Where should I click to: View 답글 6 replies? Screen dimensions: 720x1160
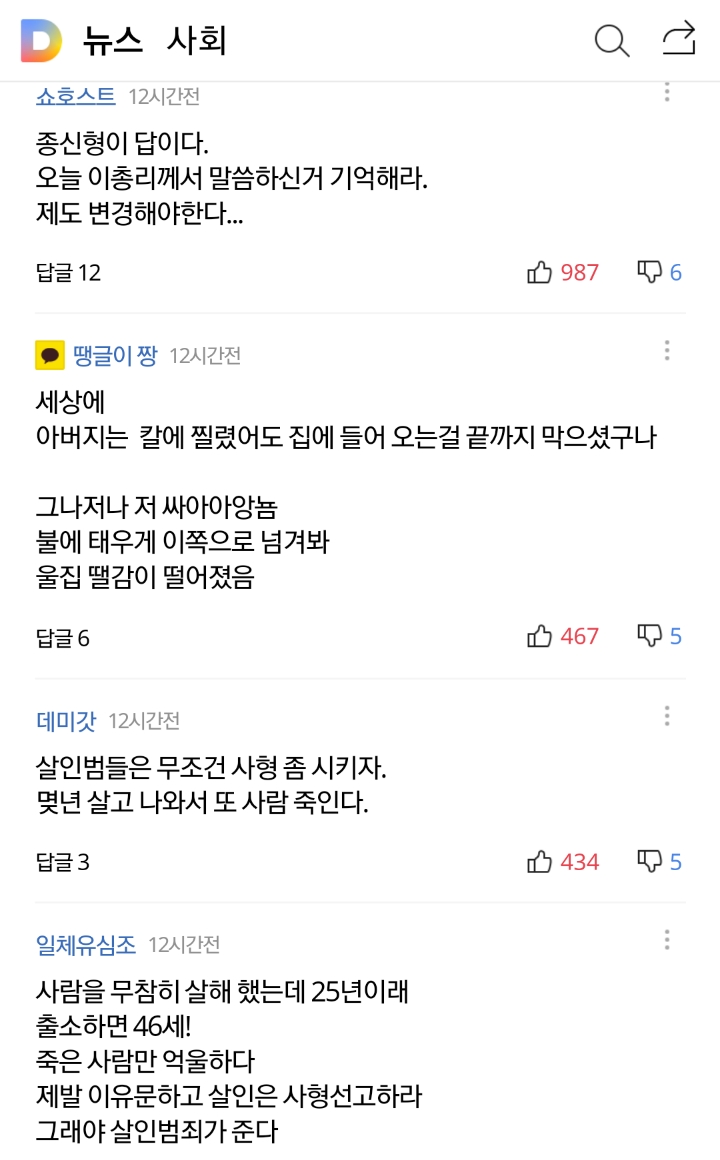63,638
